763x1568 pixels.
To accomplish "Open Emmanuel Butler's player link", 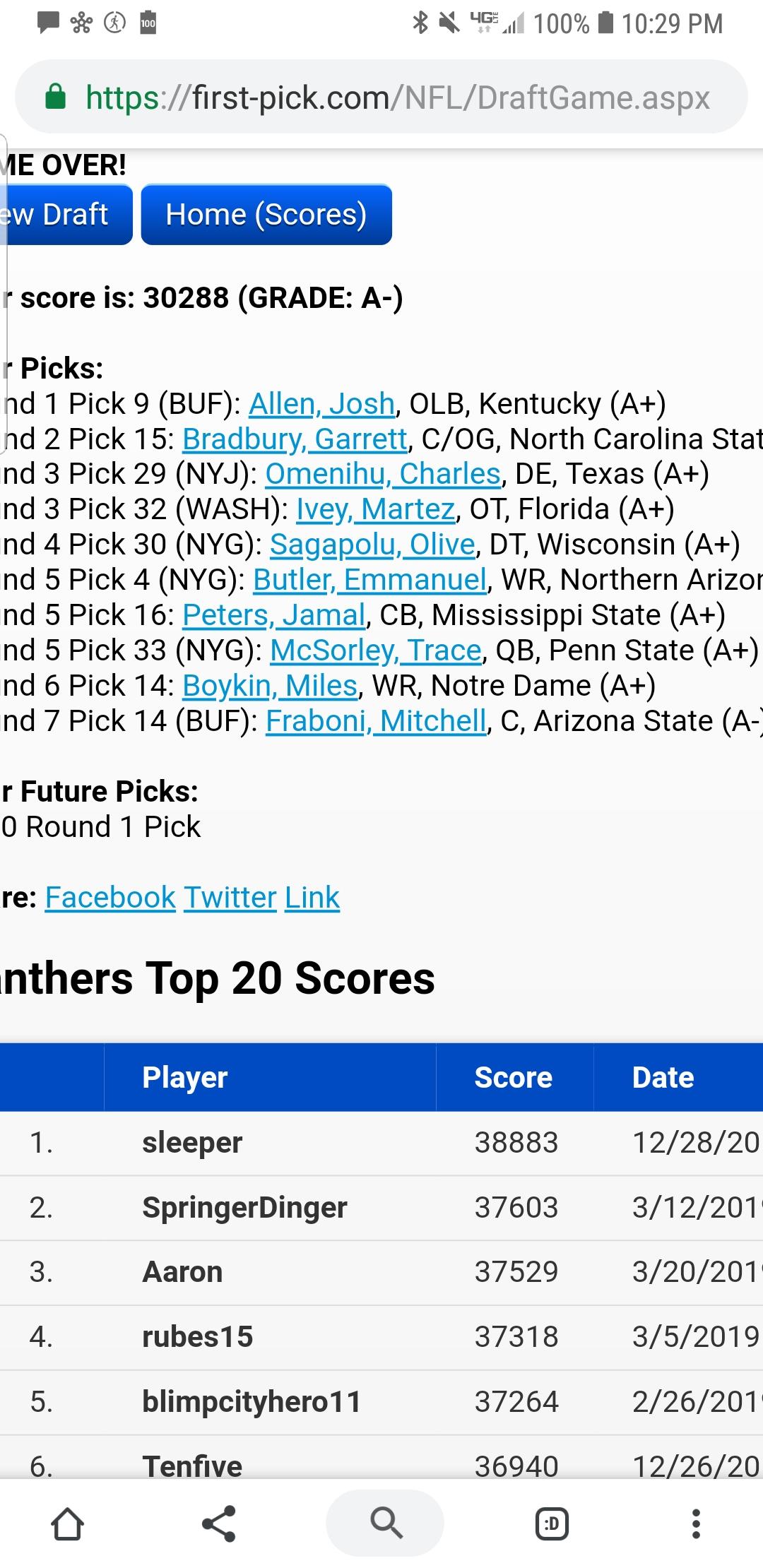I will tap(370, 581).
